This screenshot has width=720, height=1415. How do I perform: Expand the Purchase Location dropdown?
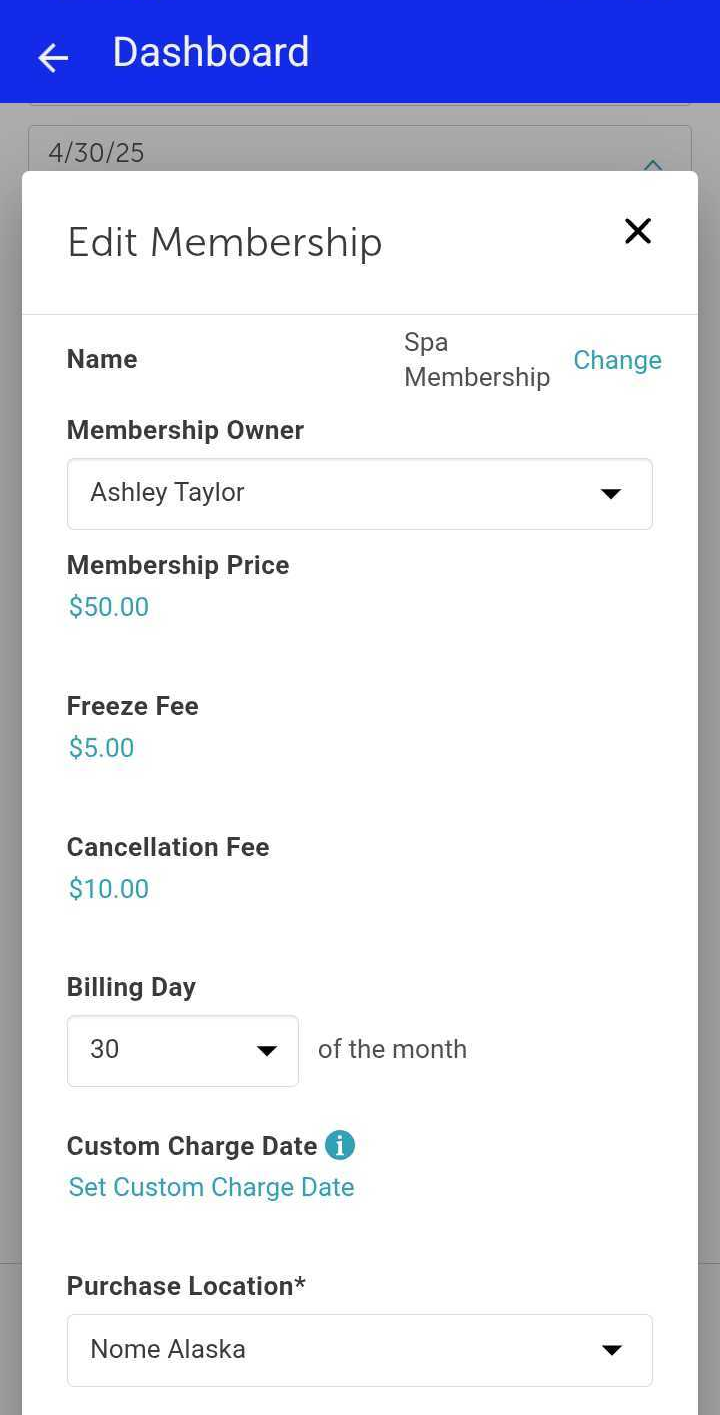point(359,1350)
